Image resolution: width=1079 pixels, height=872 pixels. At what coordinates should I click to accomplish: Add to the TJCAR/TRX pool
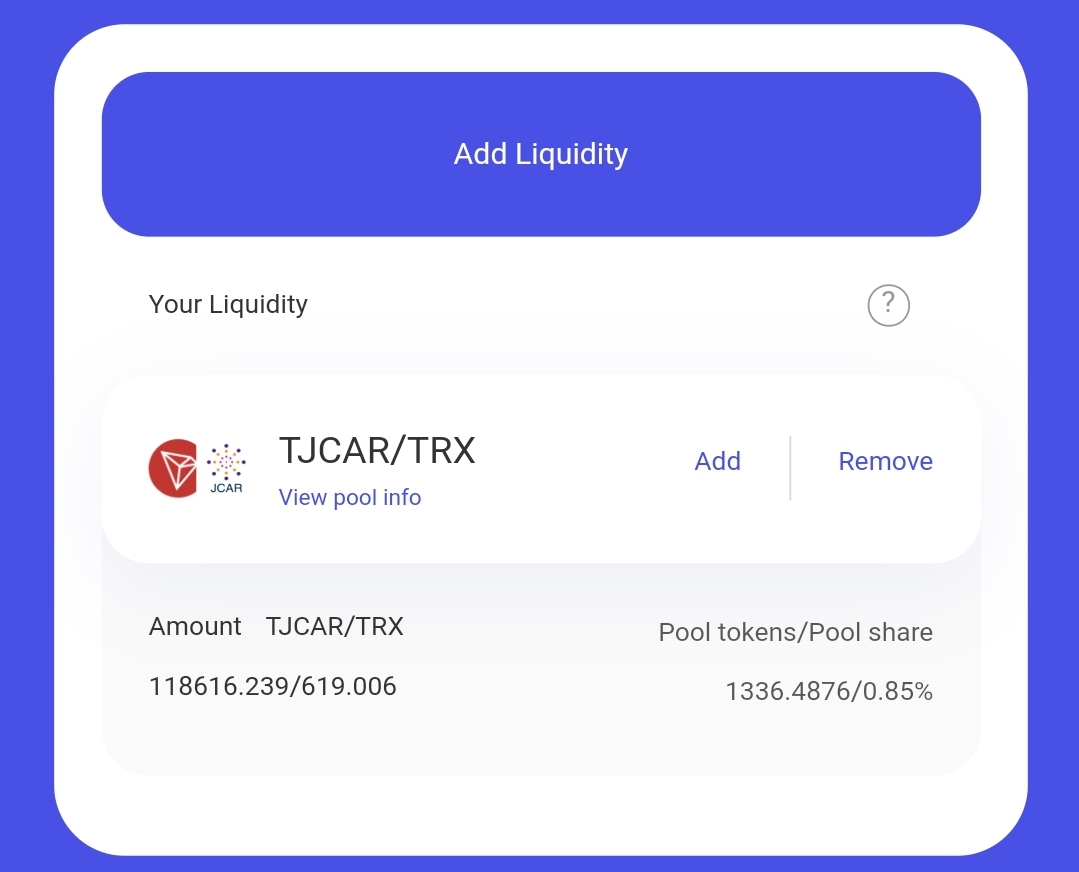(717, 461)
